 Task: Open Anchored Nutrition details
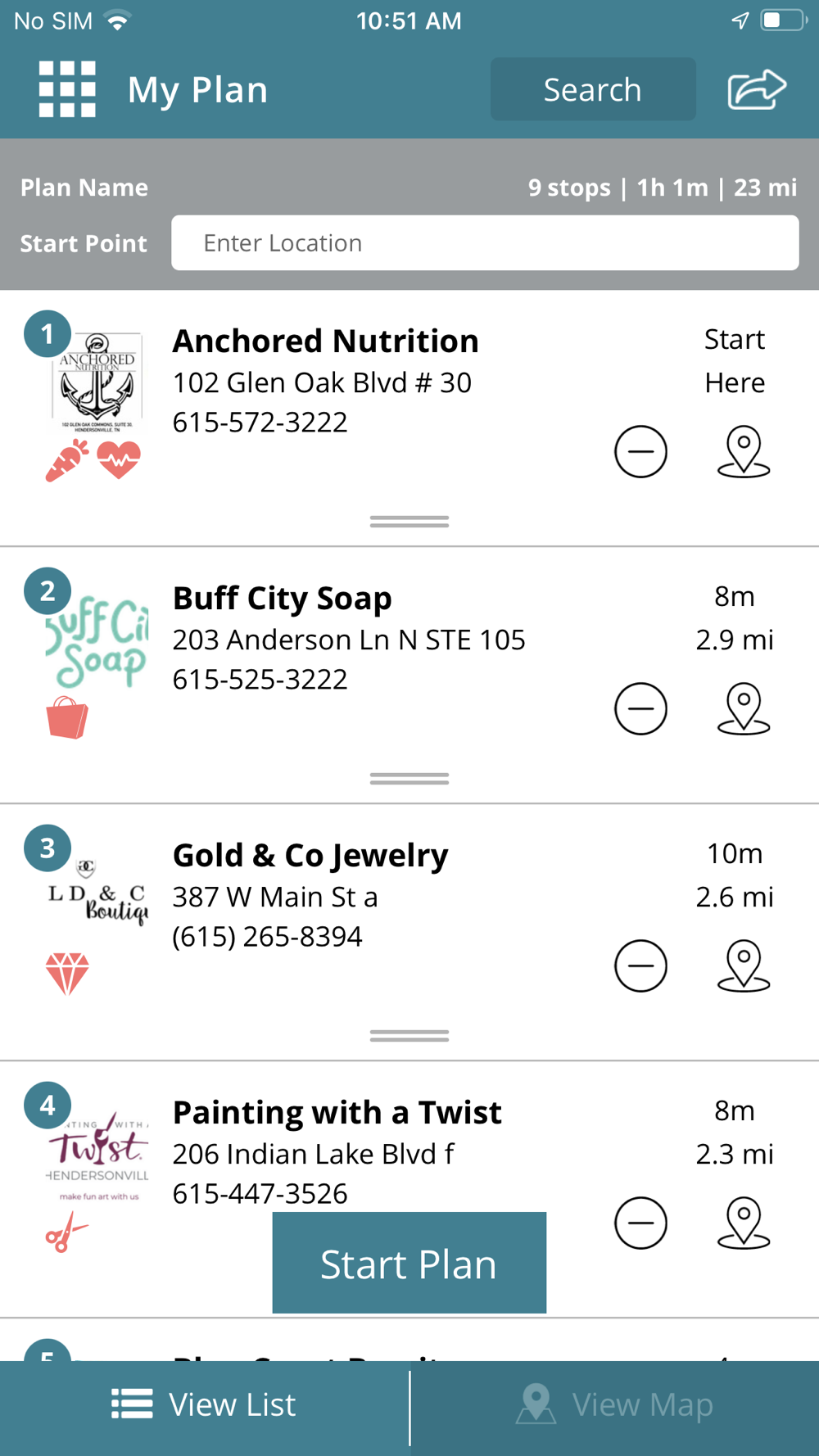pyautogui.click(x=325, y=341)
